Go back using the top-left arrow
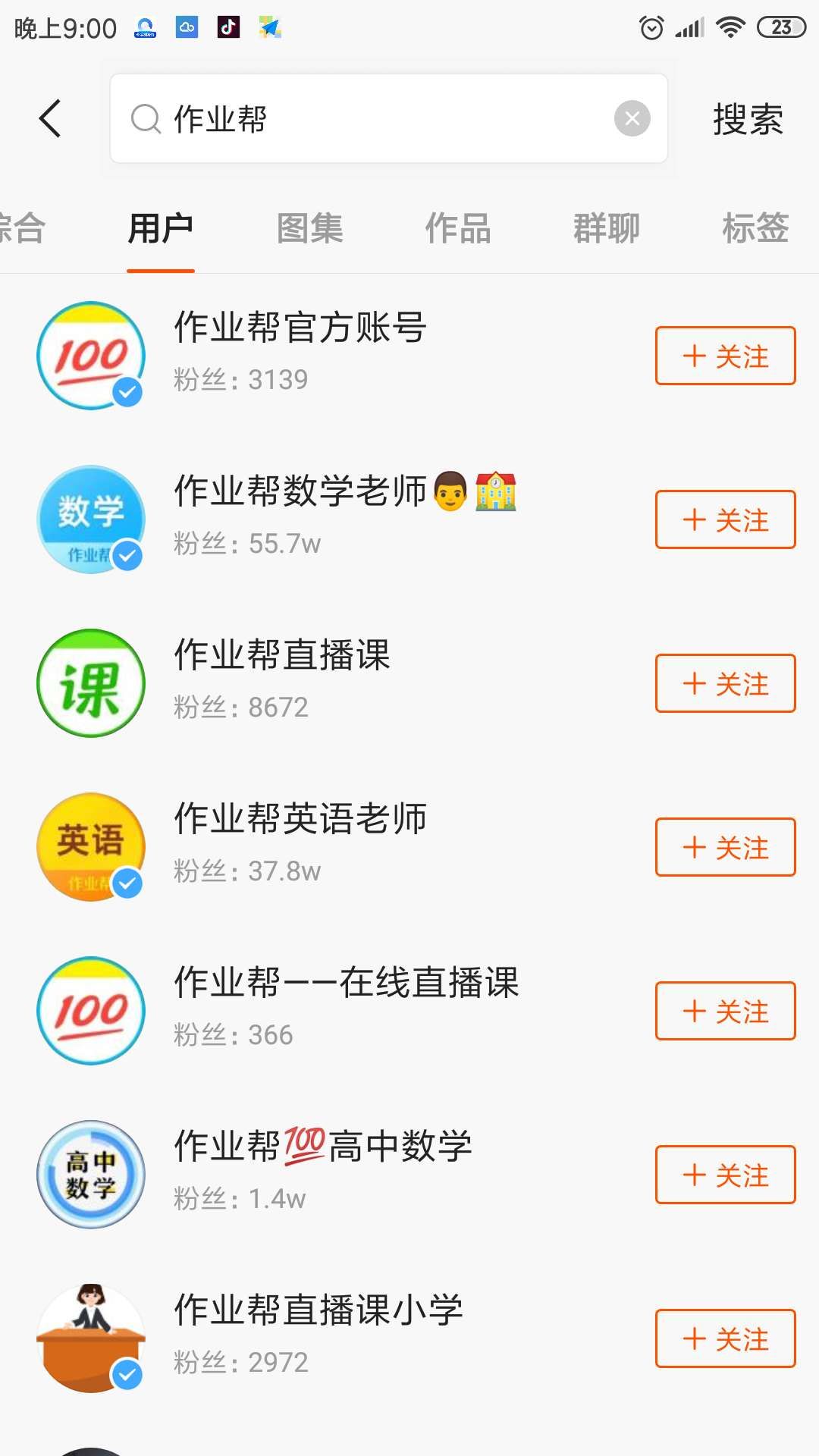The width and height of the screenshot is (819, 1456). pos(50,119)
